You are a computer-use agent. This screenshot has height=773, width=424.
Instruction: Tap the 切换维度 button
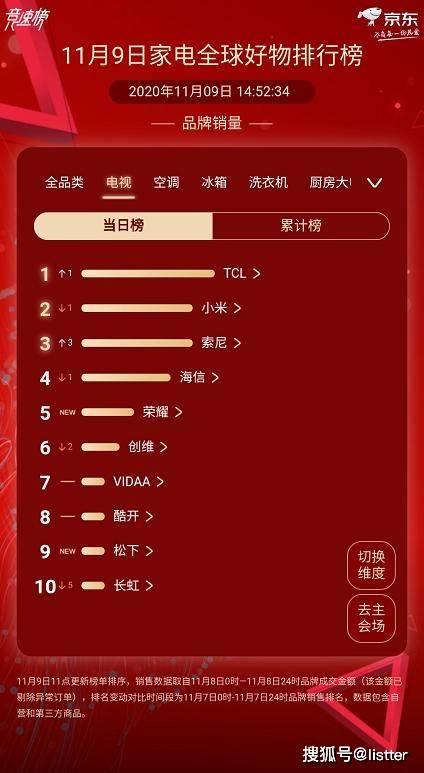point(371,565)
